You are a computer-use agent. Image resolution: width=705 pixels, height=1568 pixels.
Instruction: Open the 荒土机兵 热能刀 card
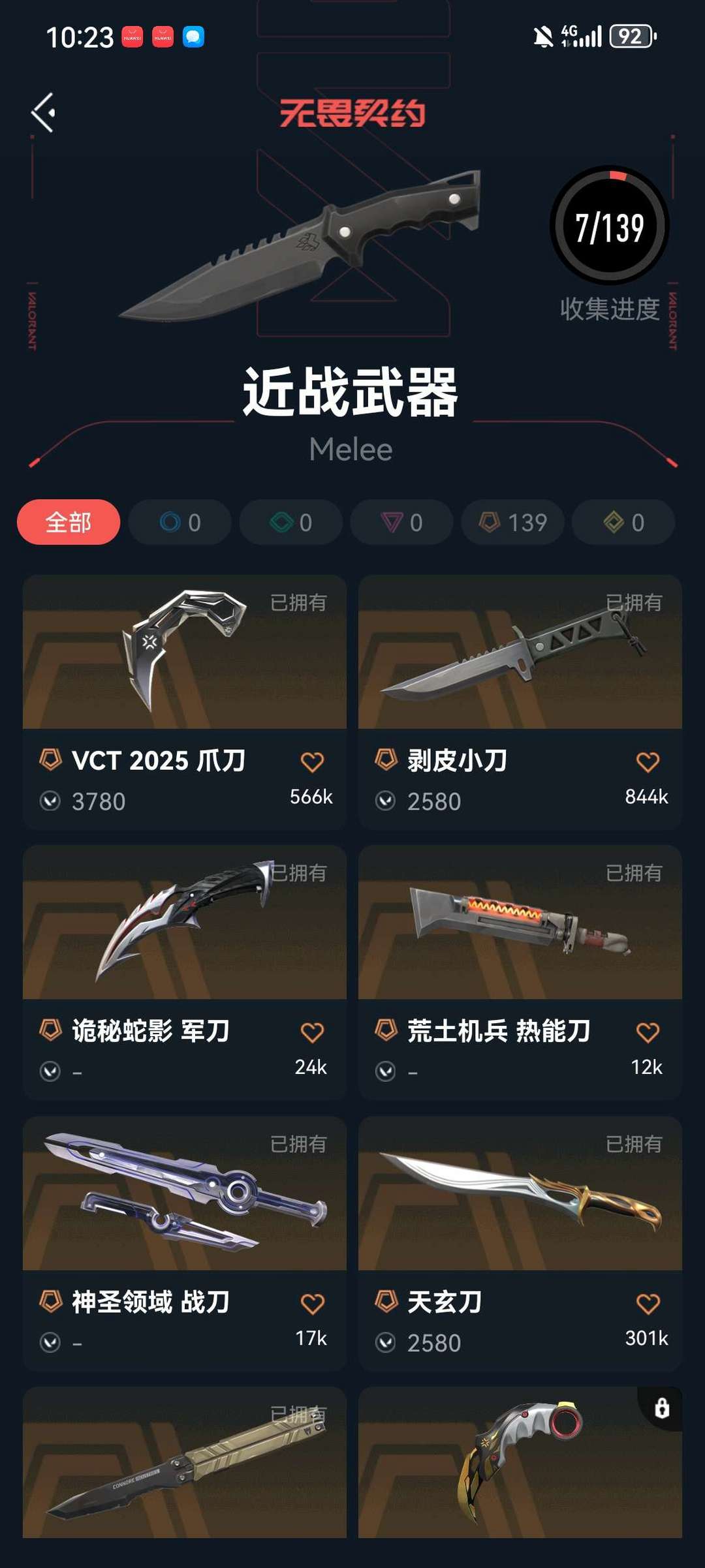pos(519,946)
